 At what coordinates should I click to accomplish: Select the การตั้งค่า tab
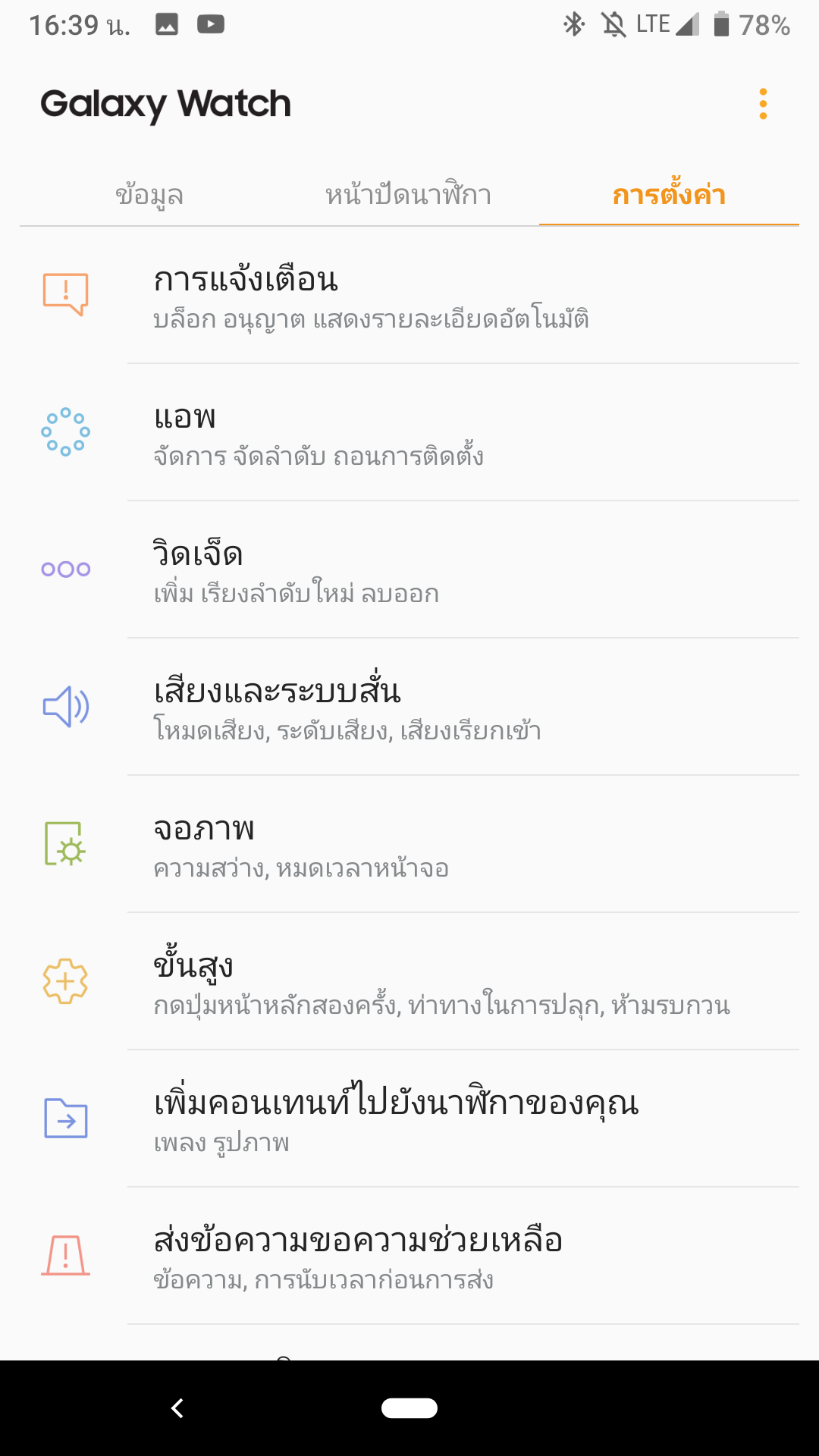669,195
